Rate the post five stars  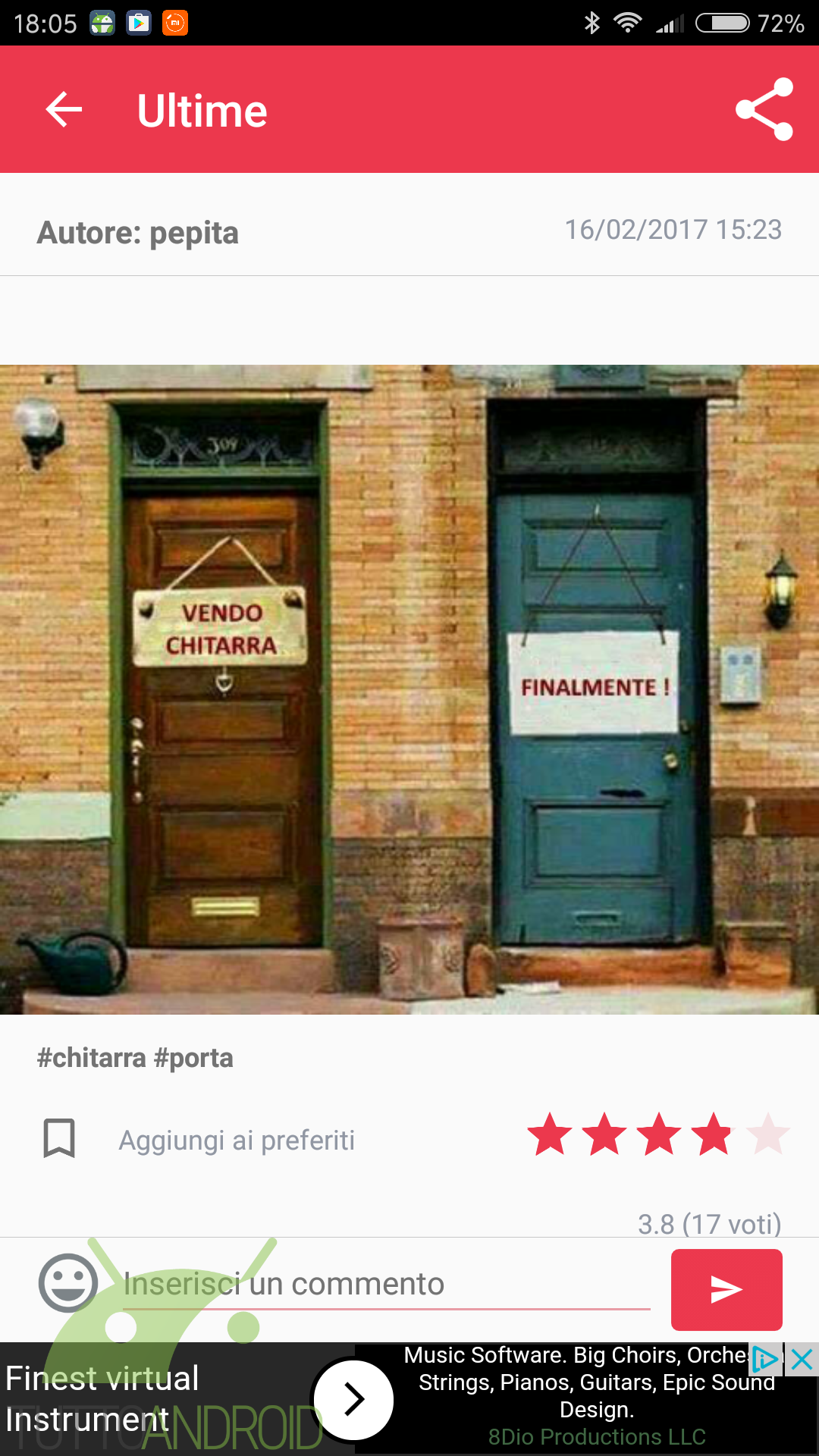(768, 1134)
